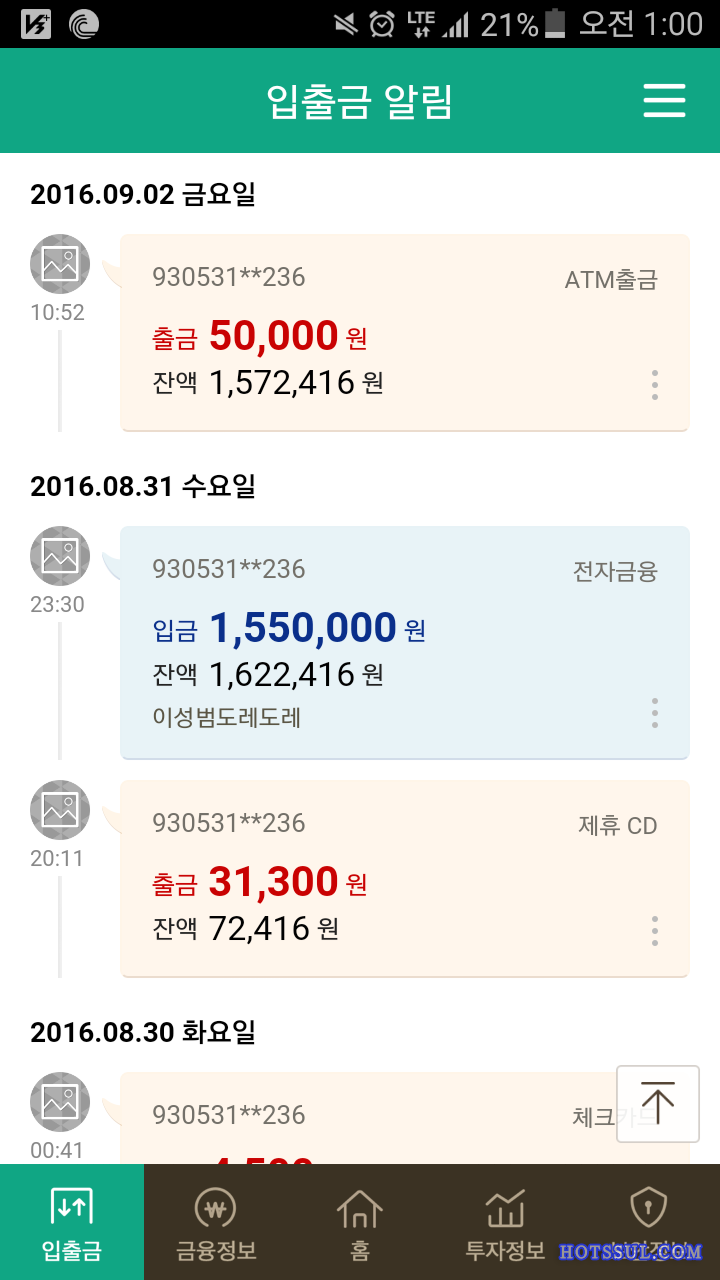Screen dimensions: 720x1280
Task: Switch to the 금융정보 tab
Action: coord(216,1222)
